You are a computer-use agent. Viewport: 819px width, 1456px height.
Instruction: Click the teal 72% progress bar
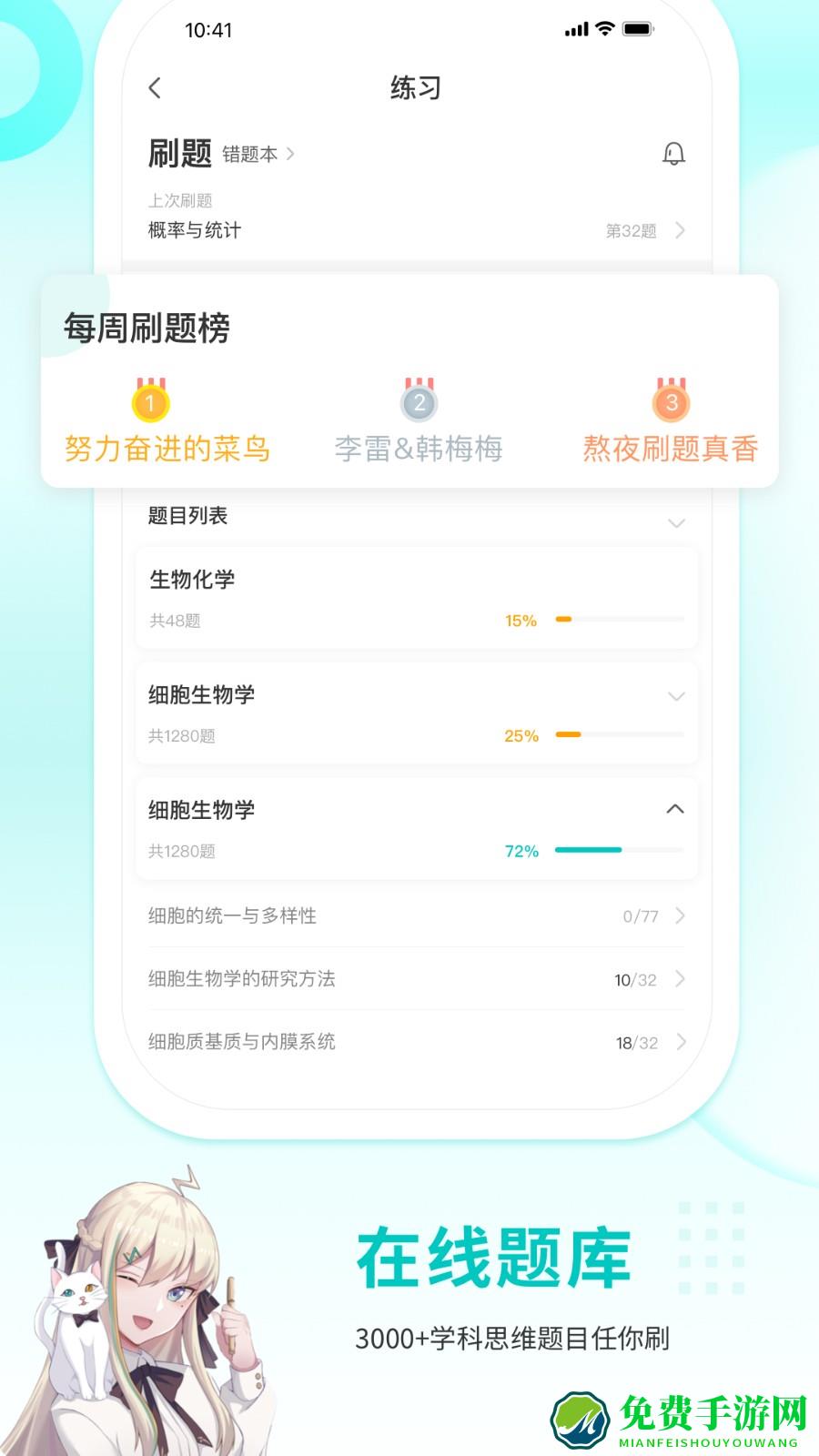587,848
